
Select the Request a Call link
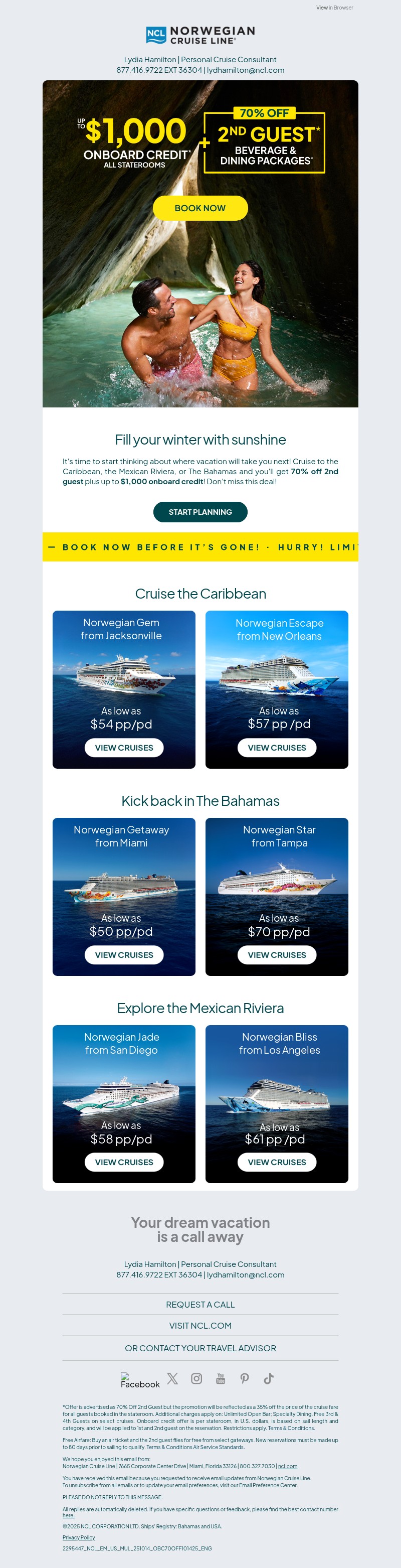click(200, 1305)
